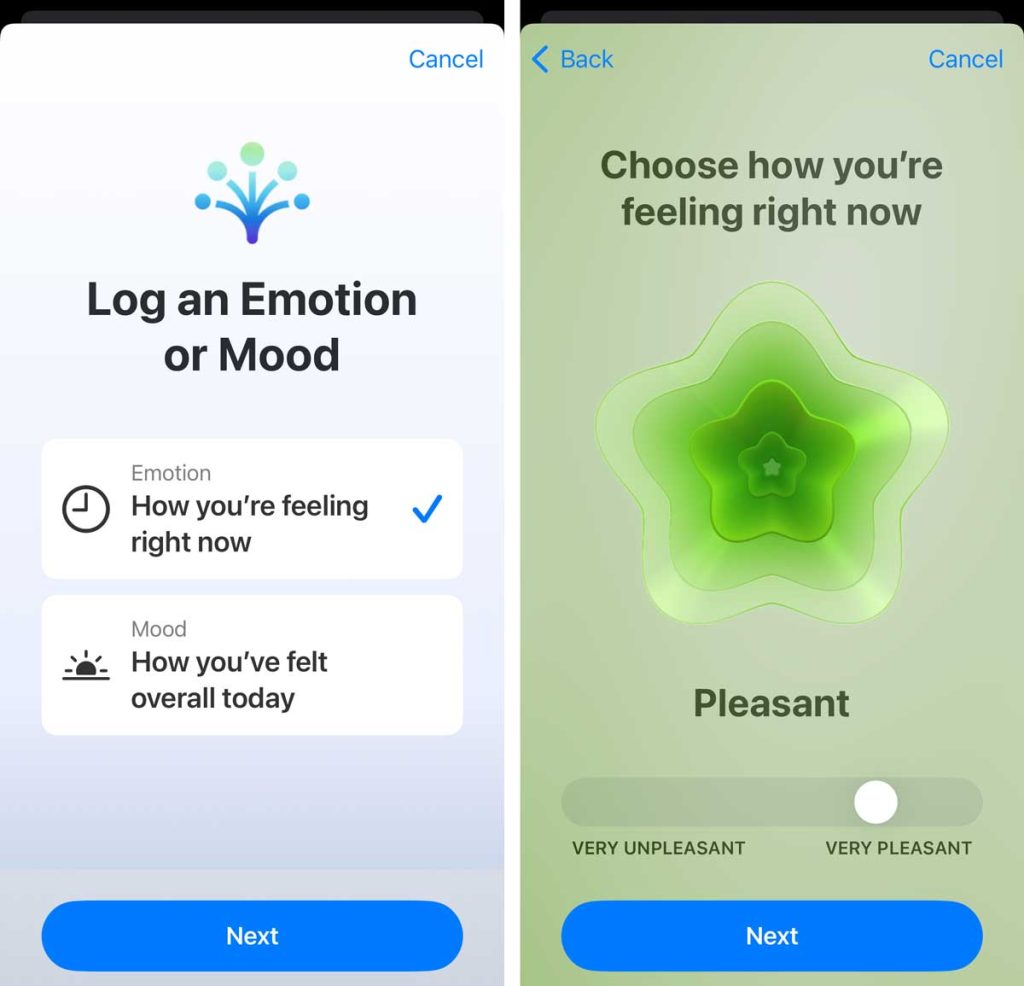Choose Mood: How you've felt overall today
1024x986 pixels.
(252, 665)
